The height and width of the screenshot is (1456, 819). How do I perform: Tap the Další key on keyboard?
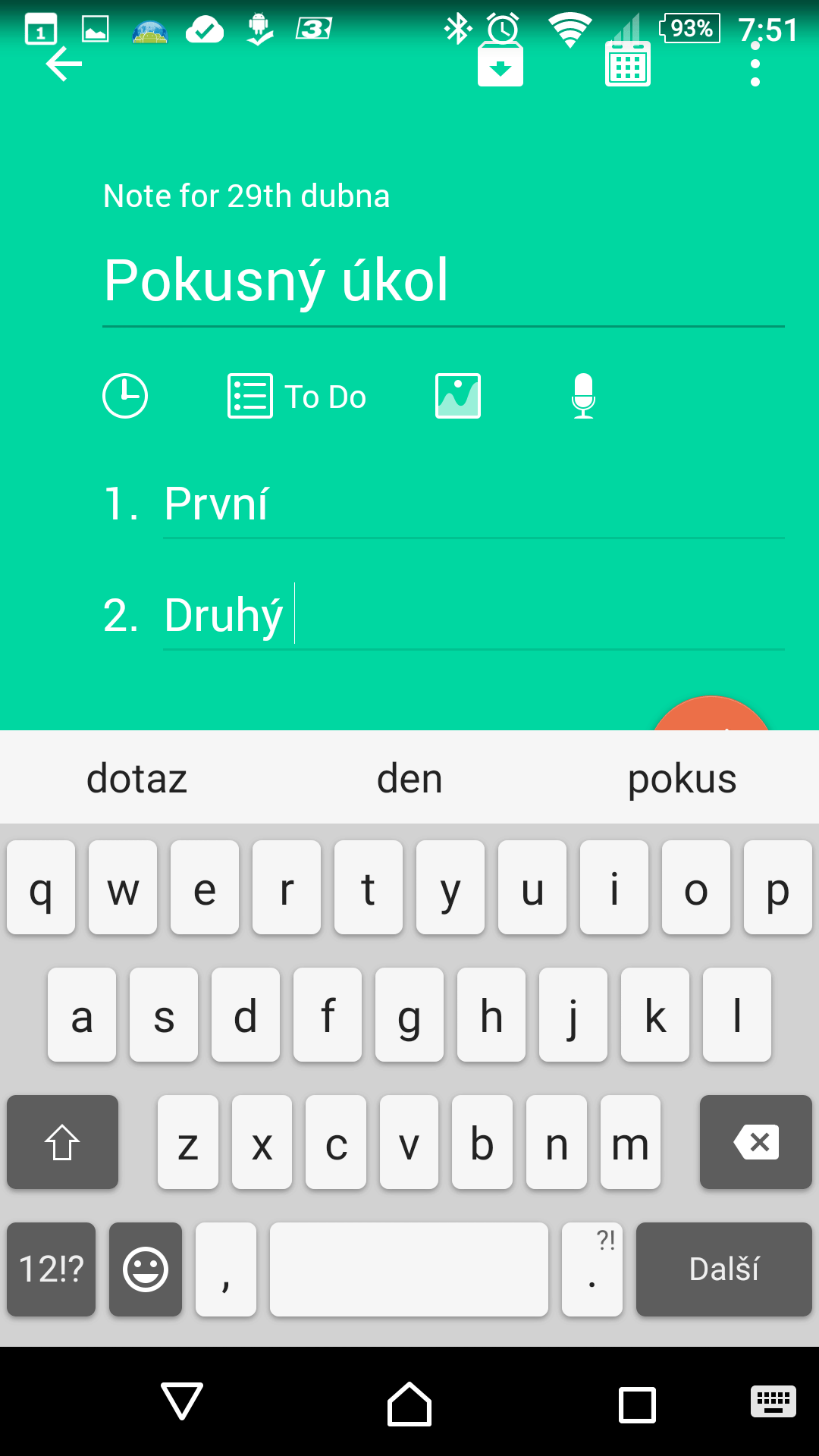pos(723,1269)
